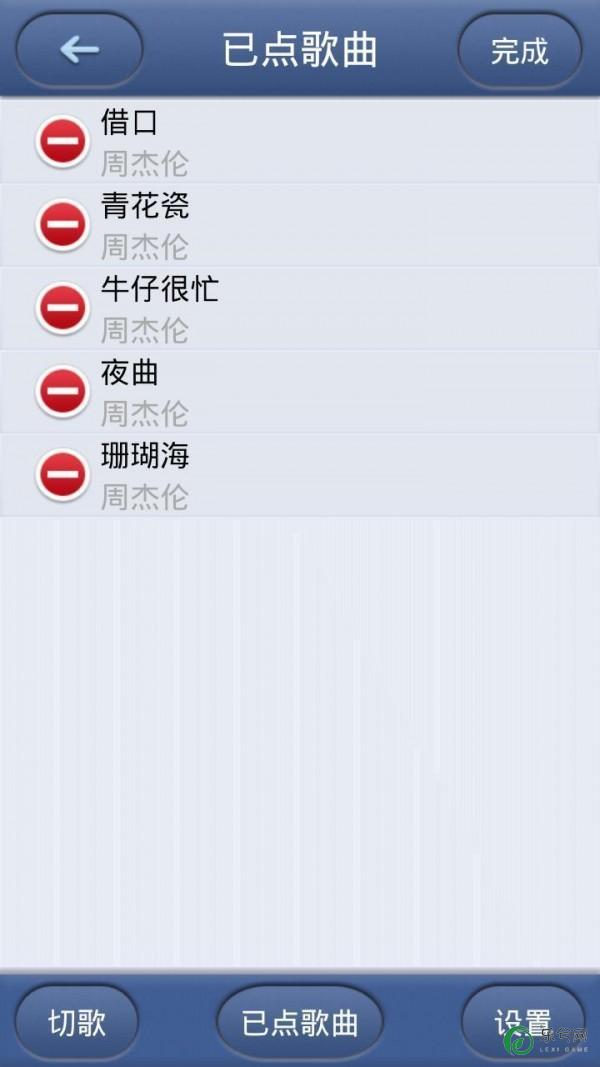Tap 完成 to finish editing

click(520, 51)
